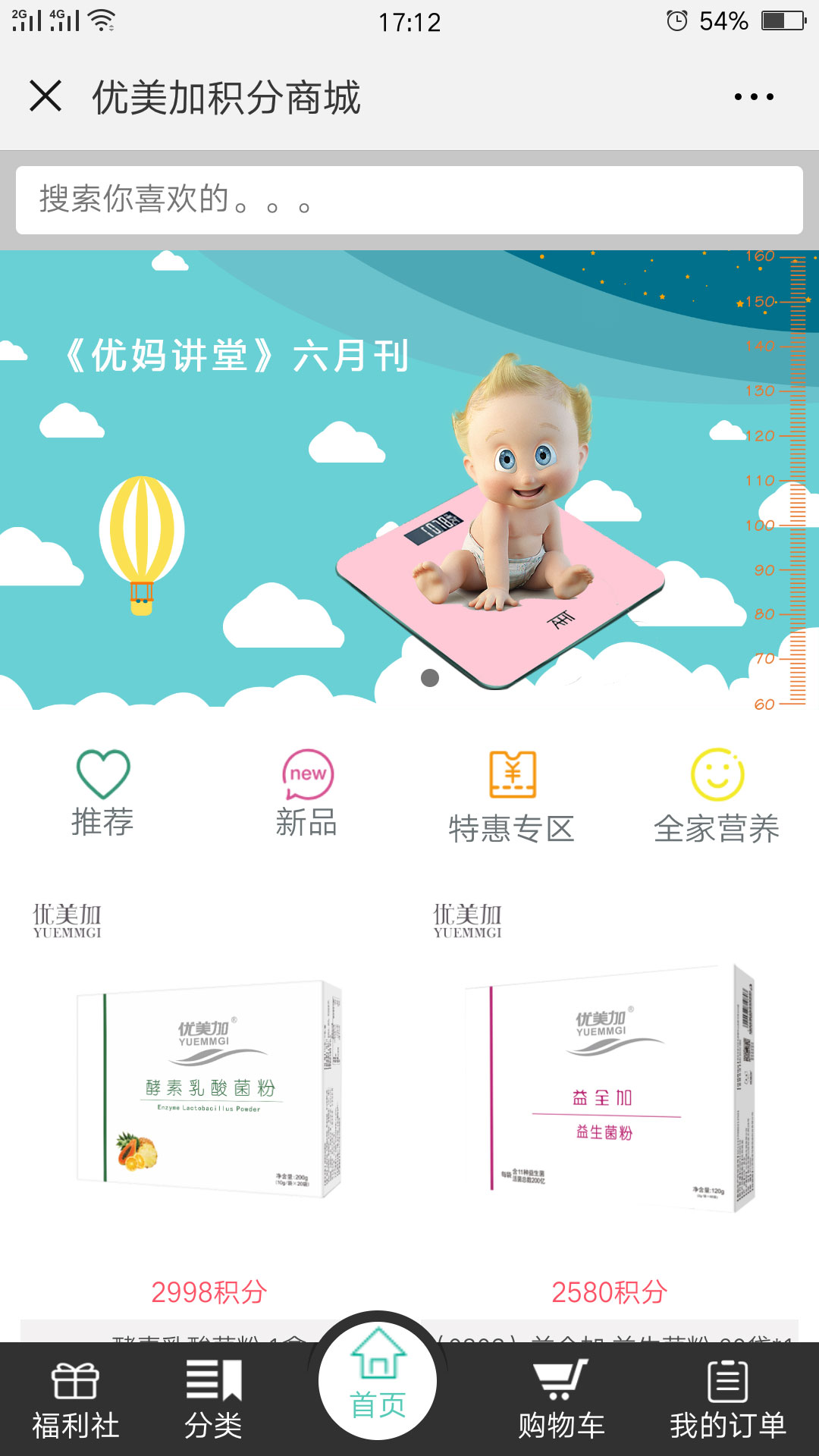Open the 《优妈讲堂》六月刊 banner

pos(409,479)
